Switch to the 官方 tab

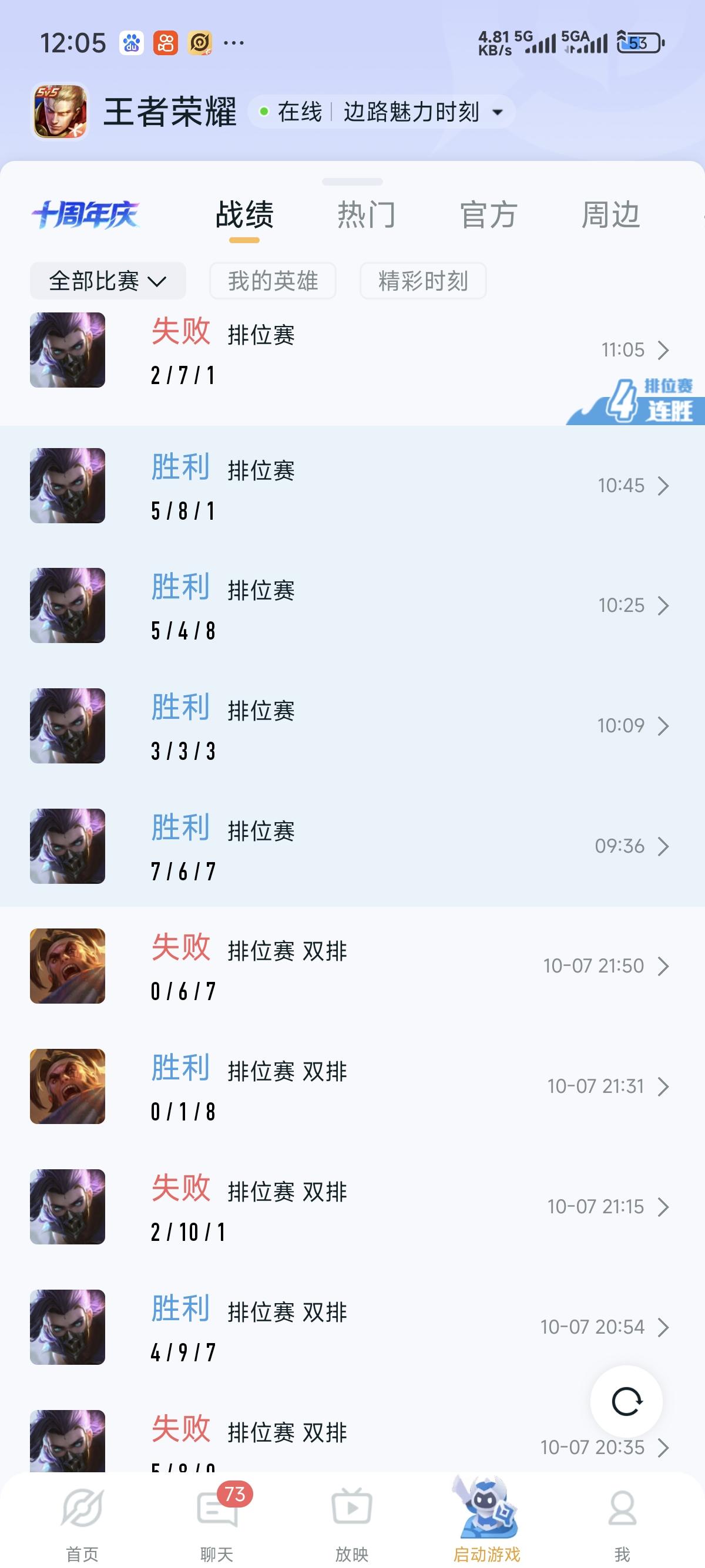click(488, 215)
